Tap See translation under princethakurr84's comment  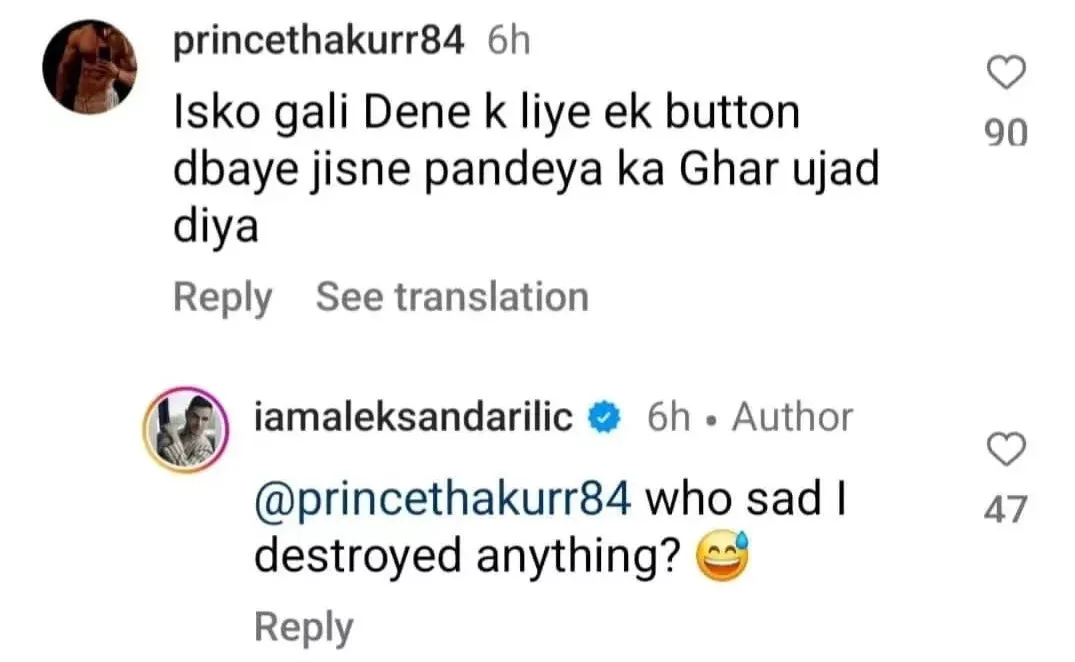tap(452, 297)
